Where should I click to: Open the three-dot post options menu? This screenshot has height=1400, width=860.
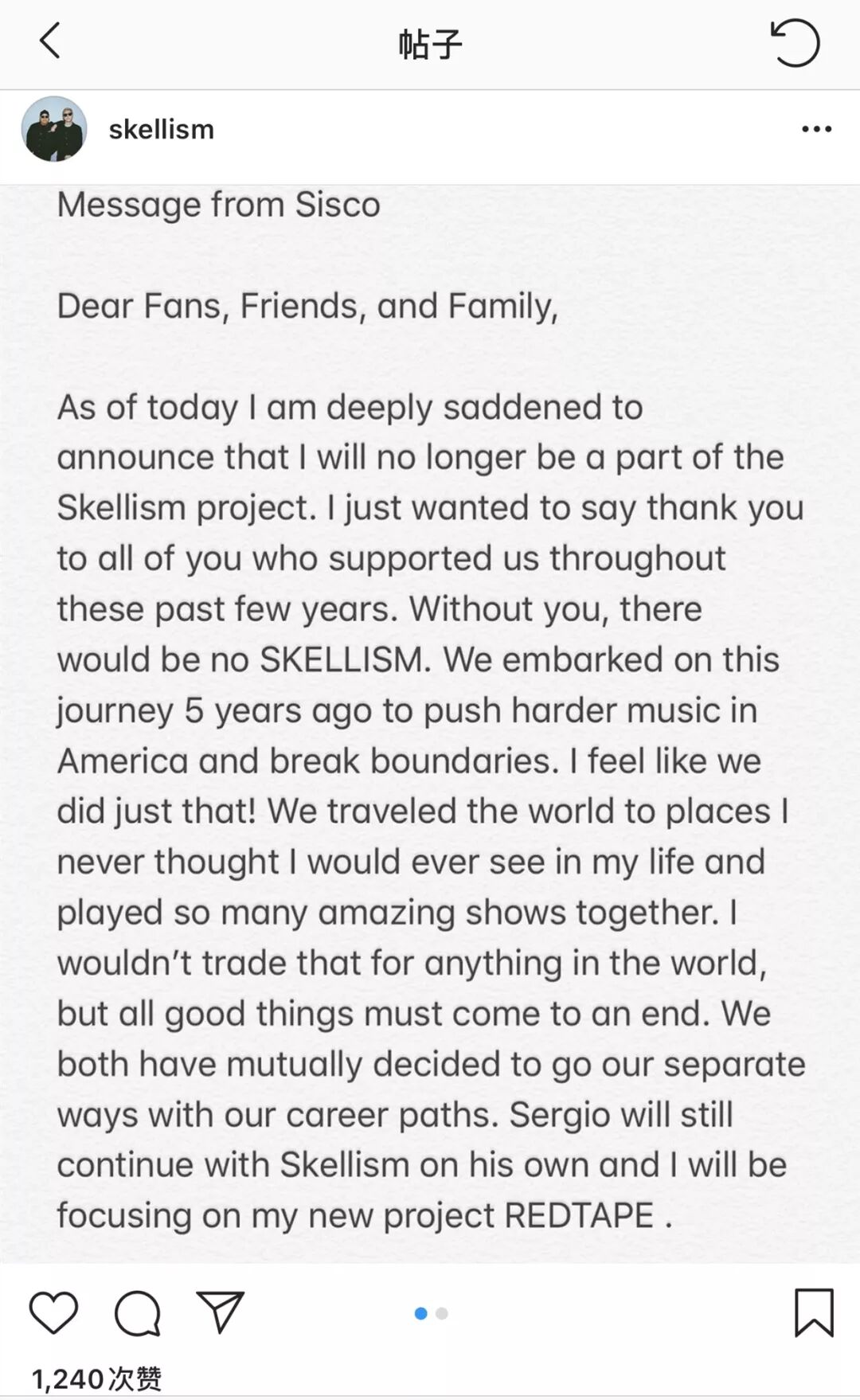tap(816, 130)
